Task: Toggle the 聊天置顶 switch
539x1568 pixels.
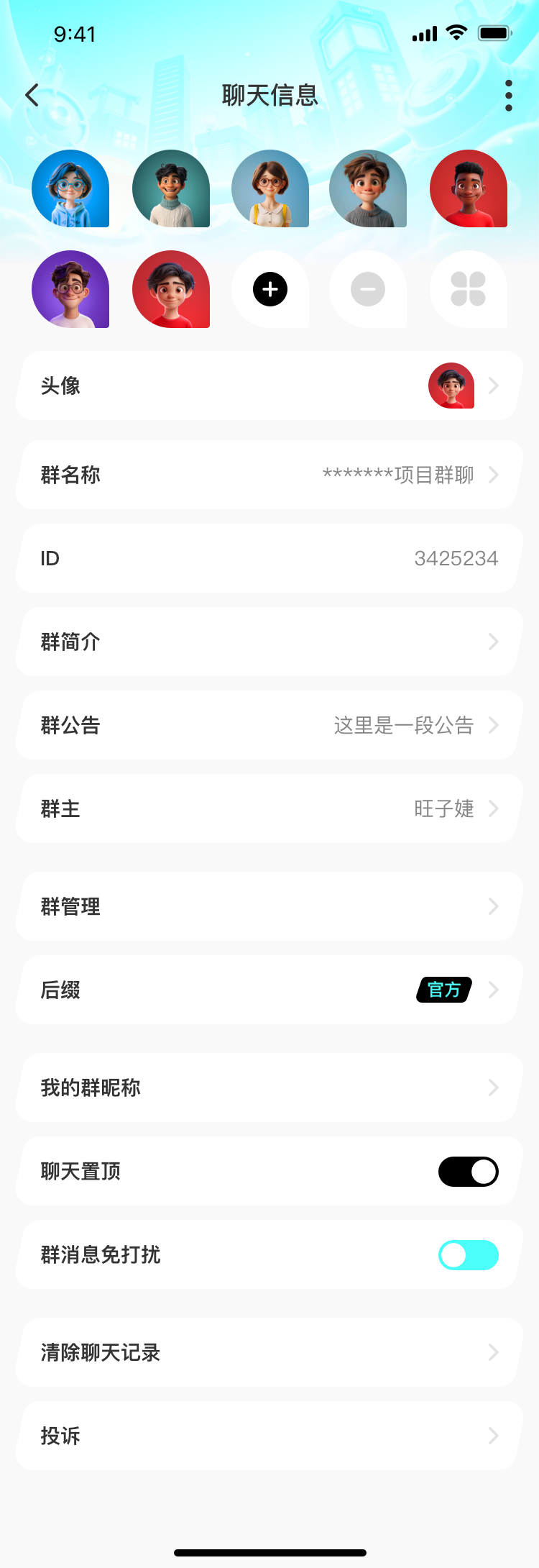Action: [468, 1171]
